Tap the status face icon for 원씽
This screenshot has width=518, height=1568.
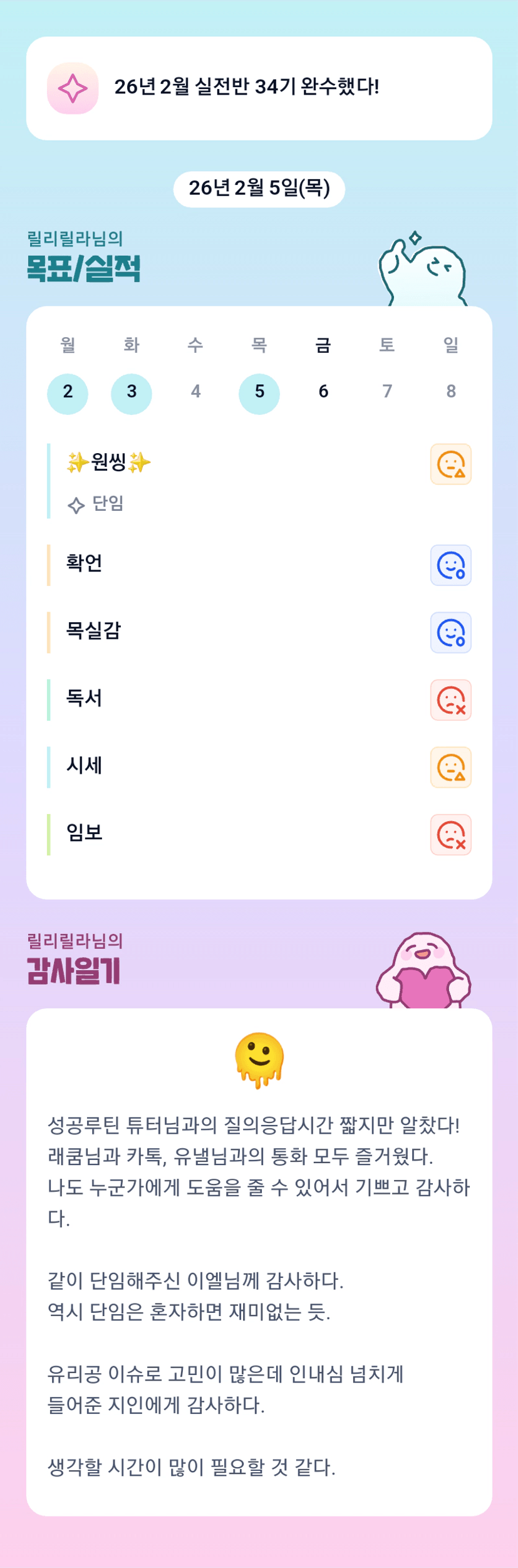tap(450, 464)
